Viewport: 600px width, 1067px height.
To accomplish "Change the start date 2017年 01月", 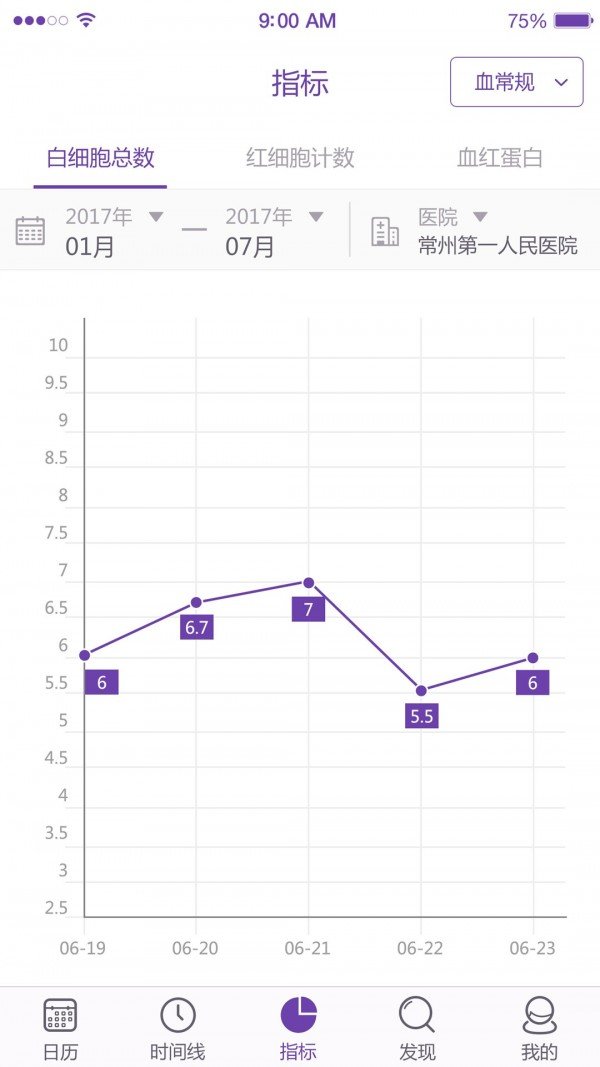I will [x=113, y=231].
